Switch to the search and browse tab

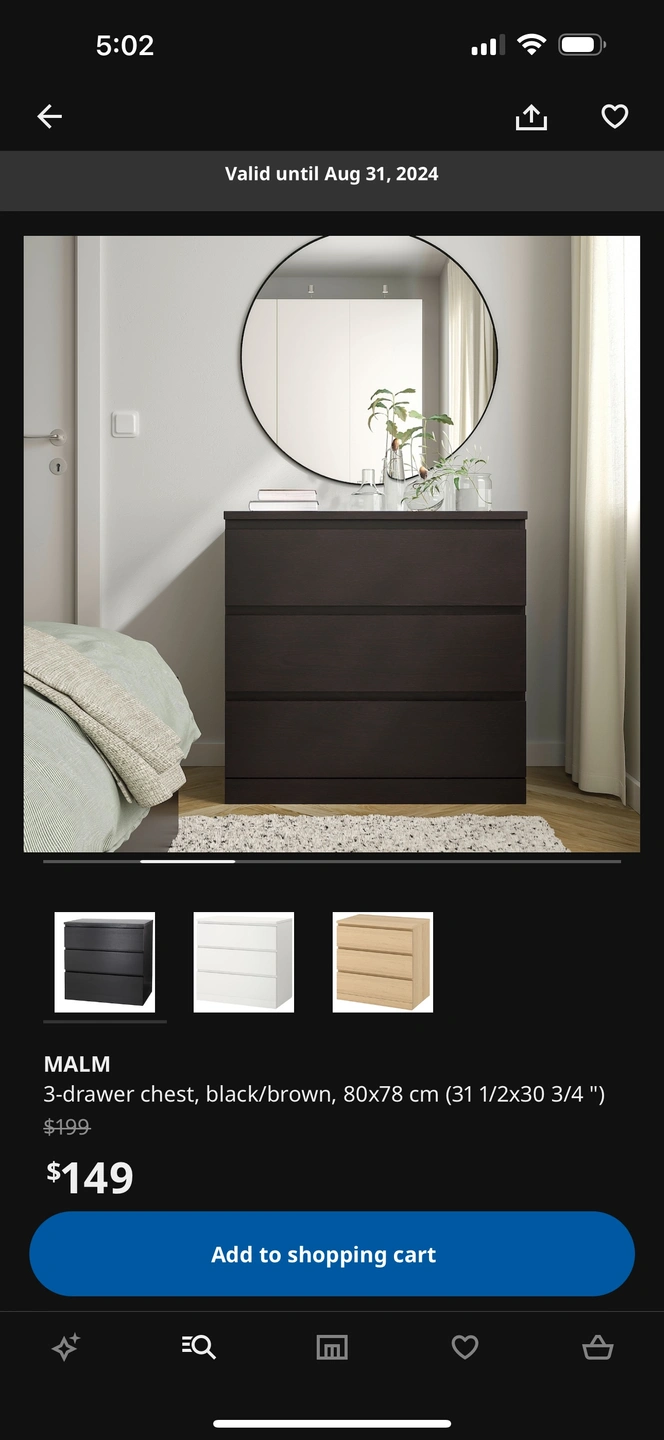[x=199, y=1347]
